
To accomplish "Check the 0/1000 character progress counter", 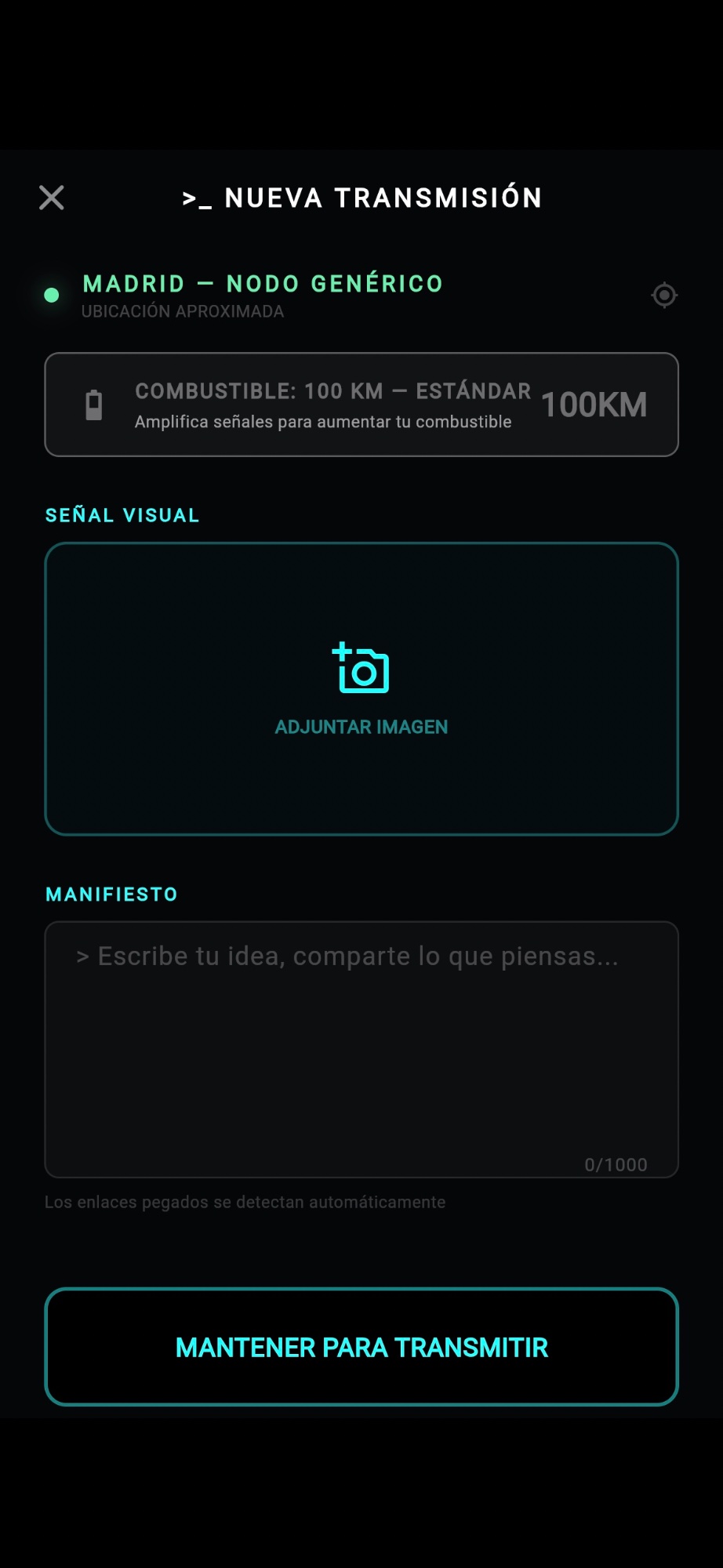I will [x=616, y=1165].
